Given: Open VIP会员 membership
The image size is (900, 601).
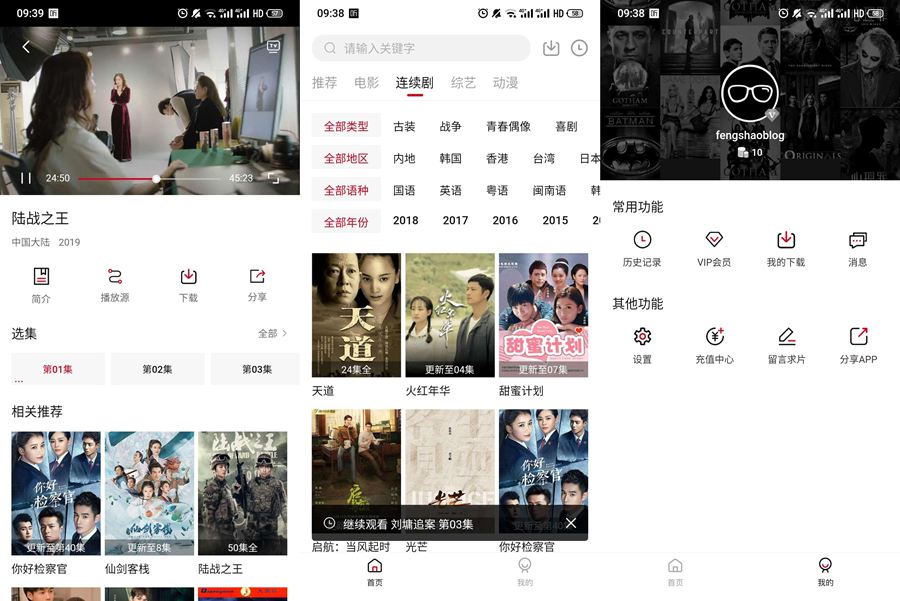Looking at the screenshot, I should [714, 248].
